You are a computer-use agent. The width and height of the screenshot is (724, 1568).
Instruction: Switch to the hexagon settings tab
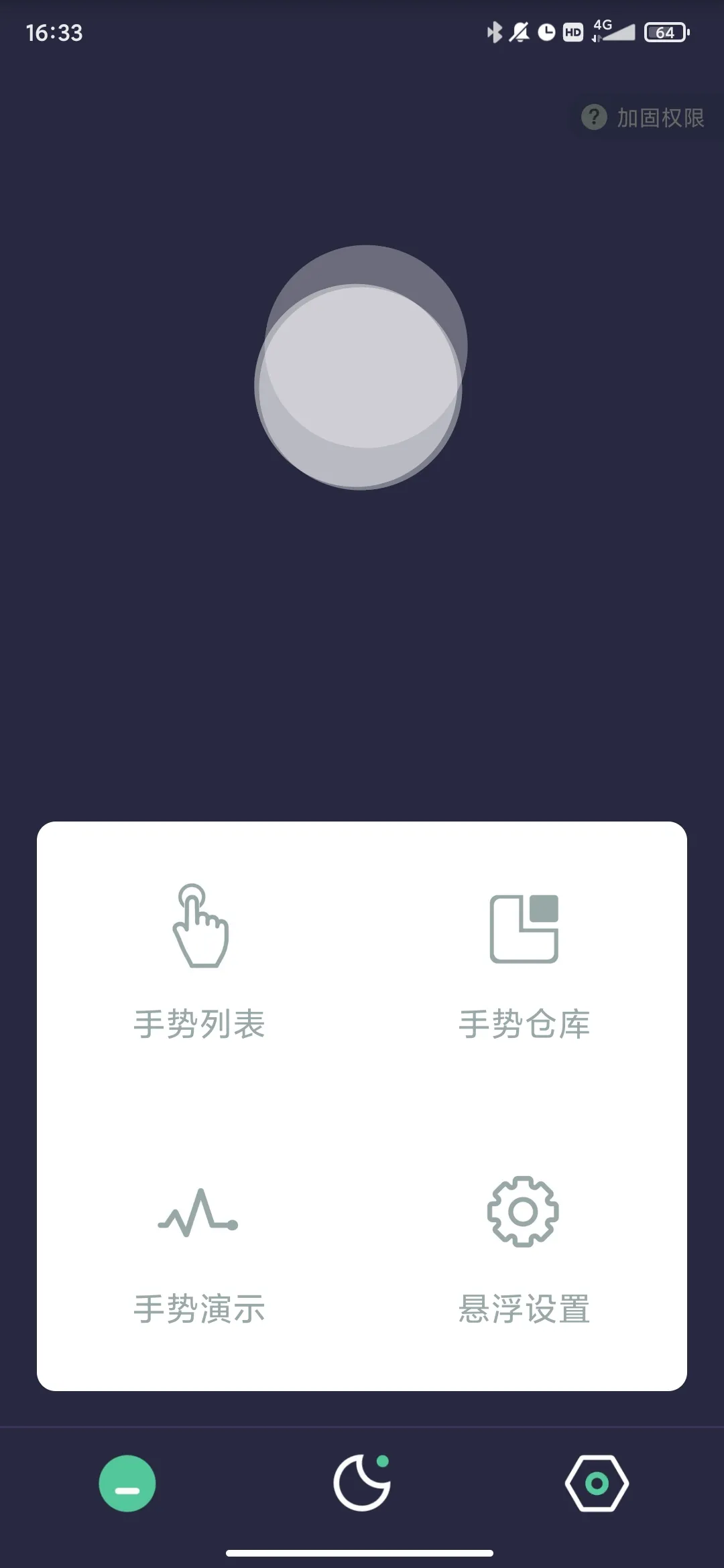point(597,1484)
